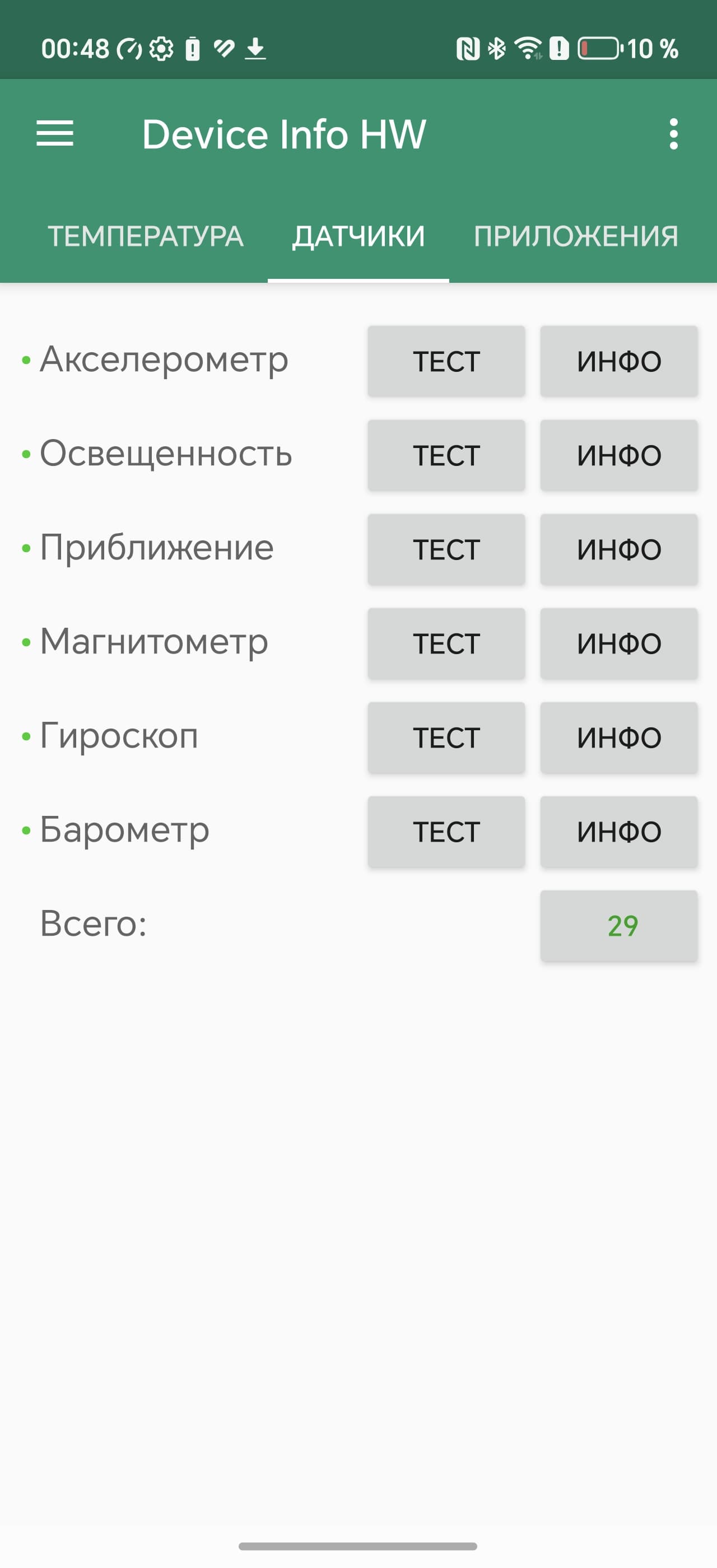Screen dimensions: 717x1568
Task: Open Гироскоп ИНФО
Action: pyautogui.click(x=619, y=737)
